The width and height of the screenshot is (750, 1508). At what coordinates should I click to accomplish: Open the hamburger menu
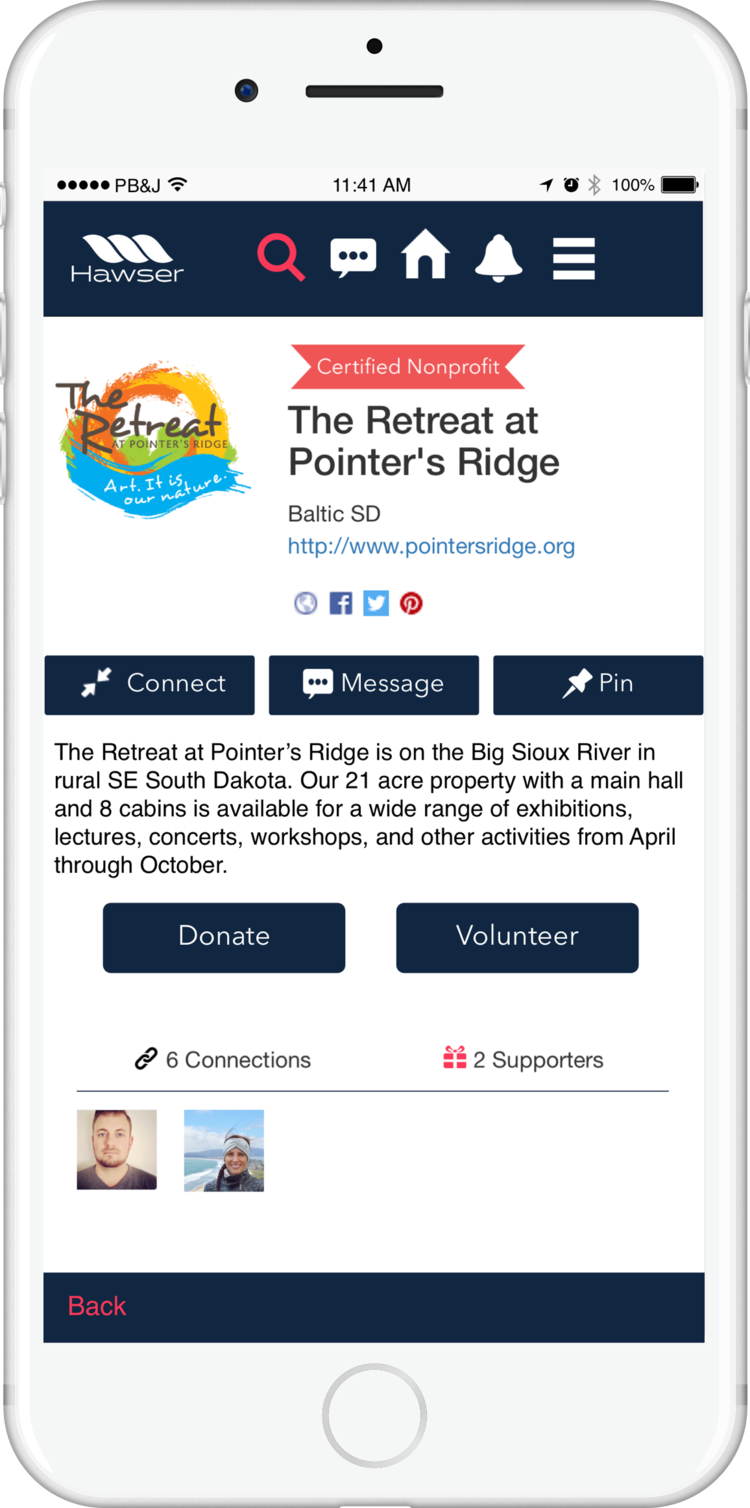pyautogui.click(x=574, y=259)
